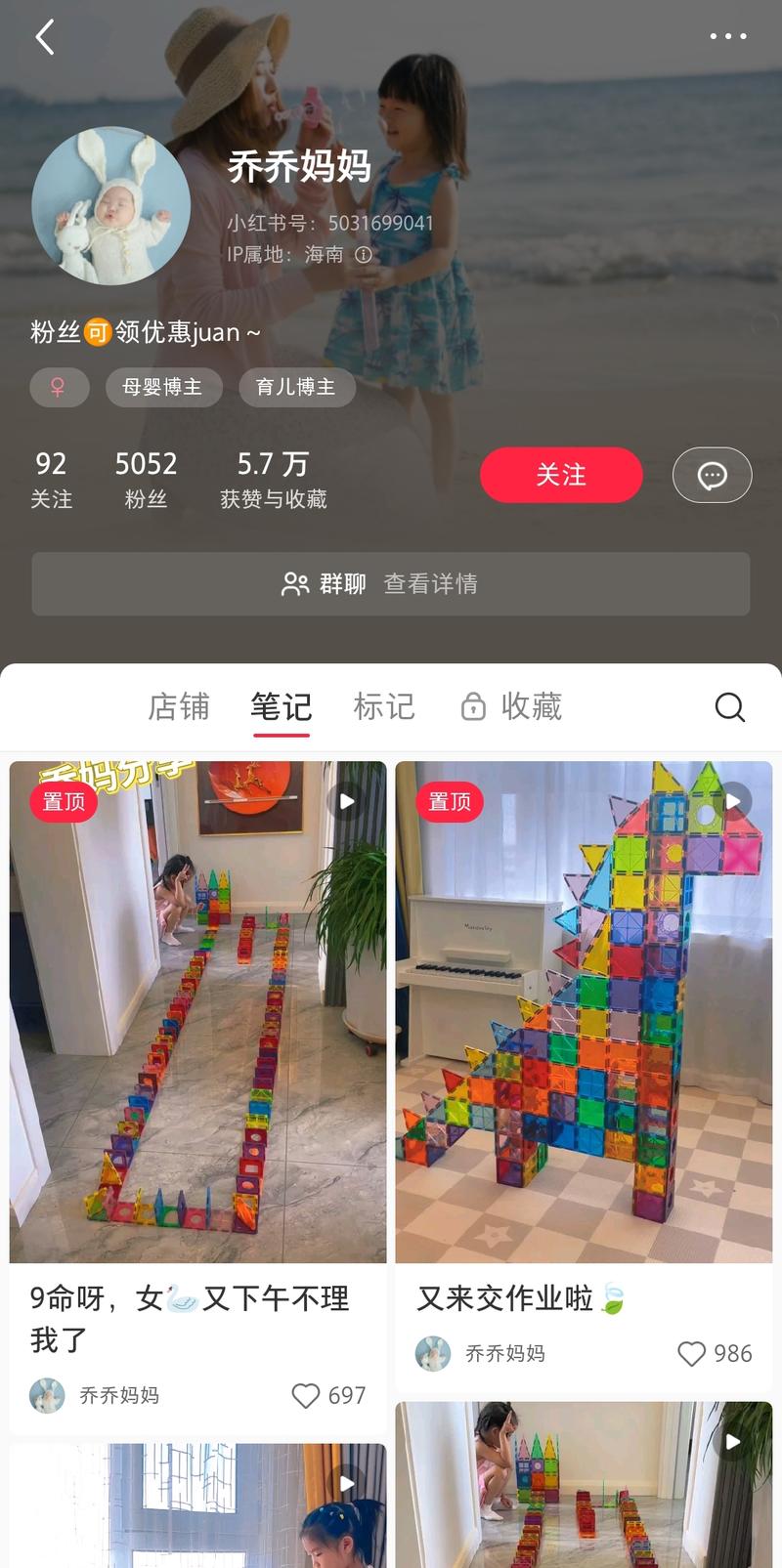
Task: Open the IP属地 info icon
Action: [x=364, y=255]
